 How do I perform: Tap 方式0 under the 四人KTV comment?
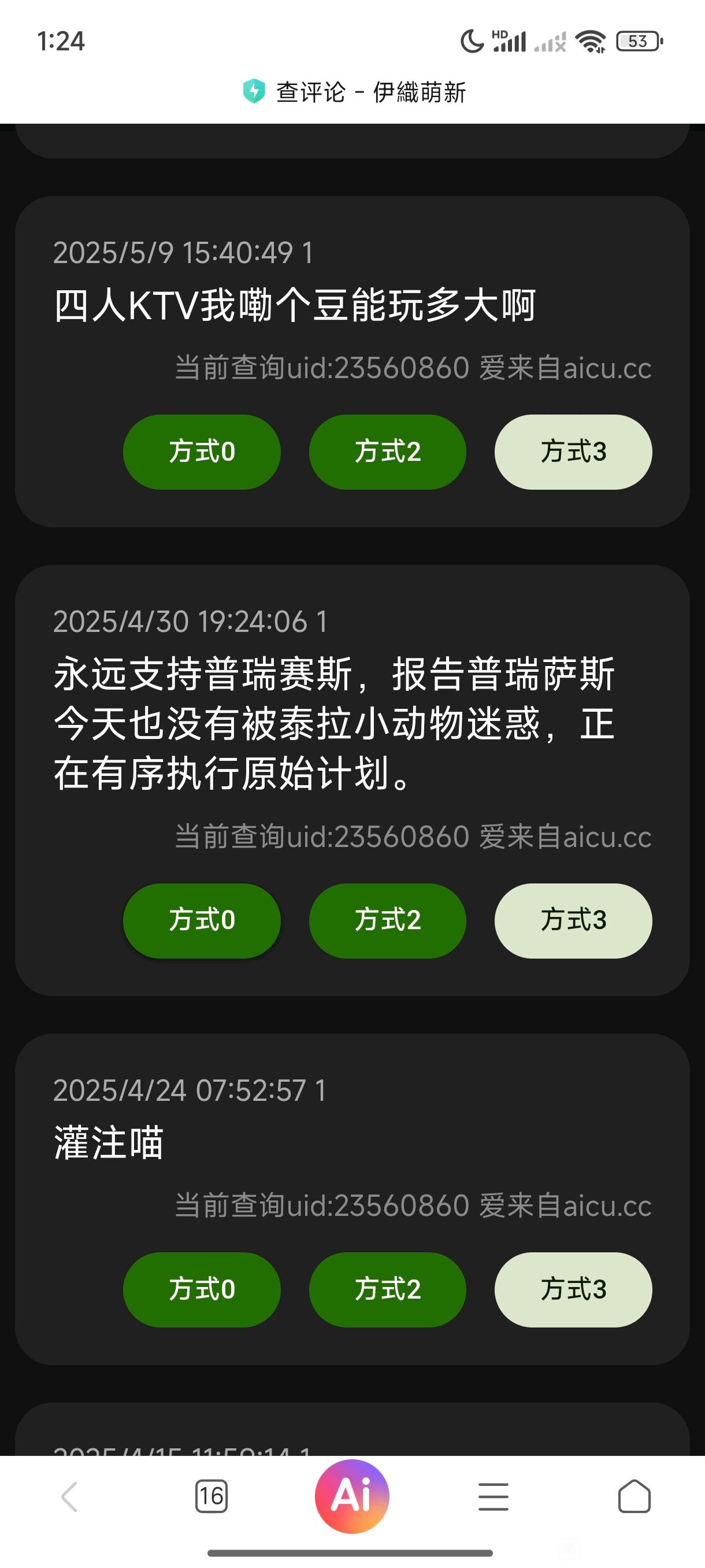point(201,452)
